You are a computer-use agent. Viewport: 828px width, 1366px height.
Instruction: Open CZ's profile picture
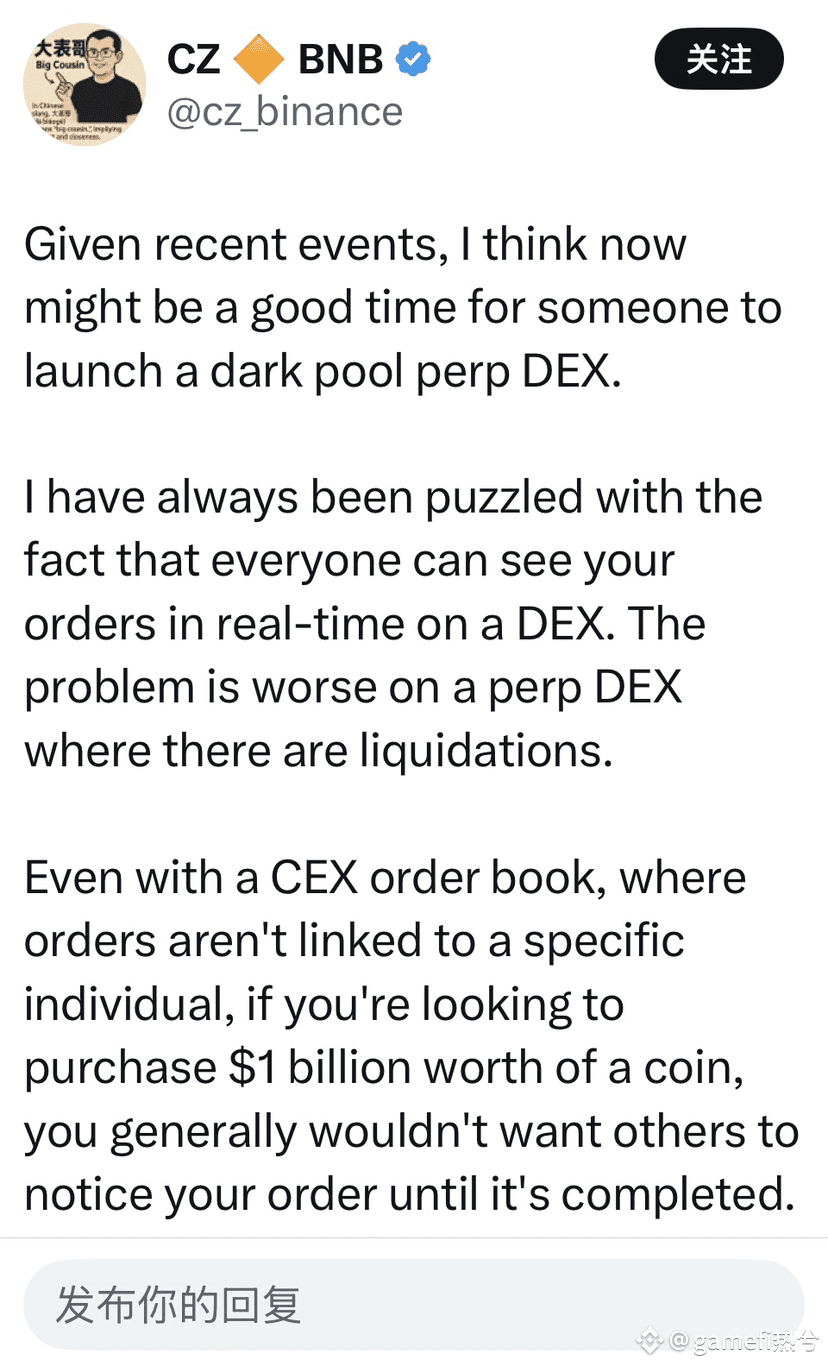[85, 85]
